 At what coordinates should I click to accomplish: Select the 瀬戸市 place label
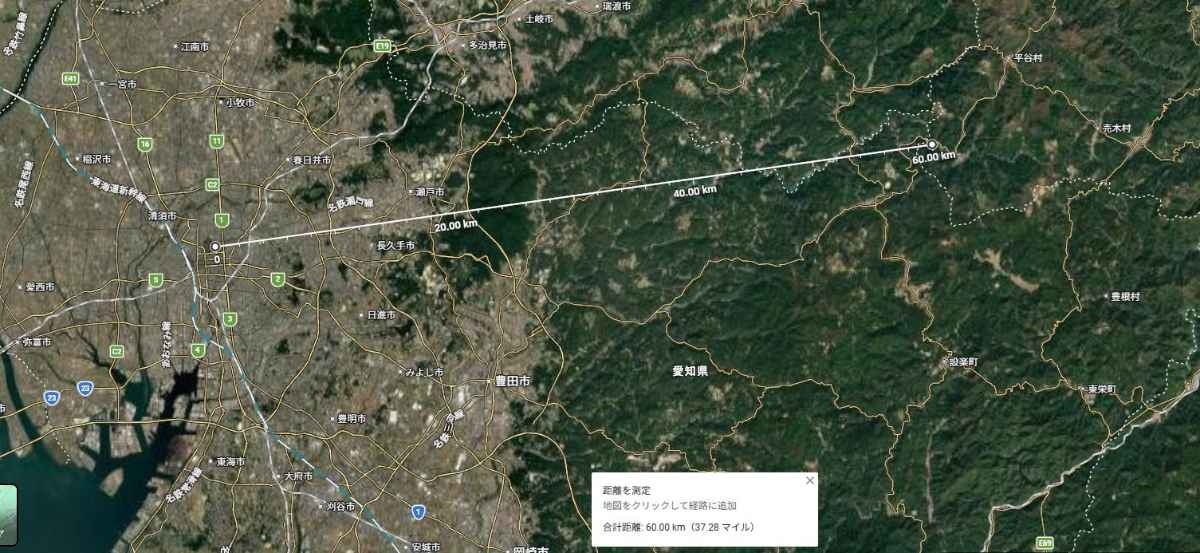(x=431, y=191)
